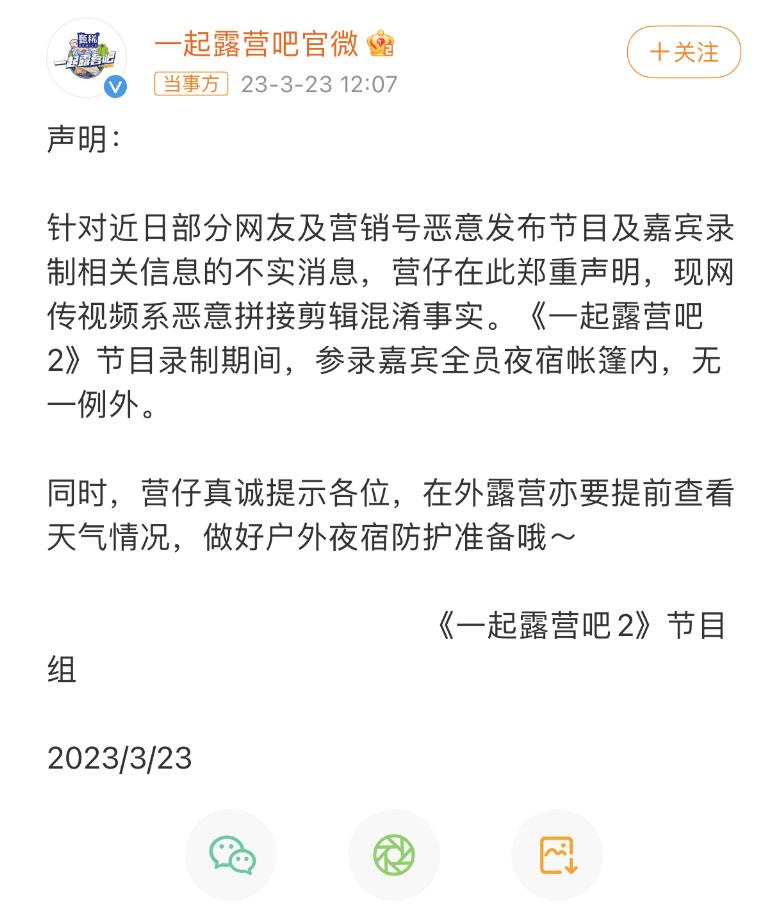The image size is (784, 924).
Task: Share this post to WeChat
Action: 231,855
